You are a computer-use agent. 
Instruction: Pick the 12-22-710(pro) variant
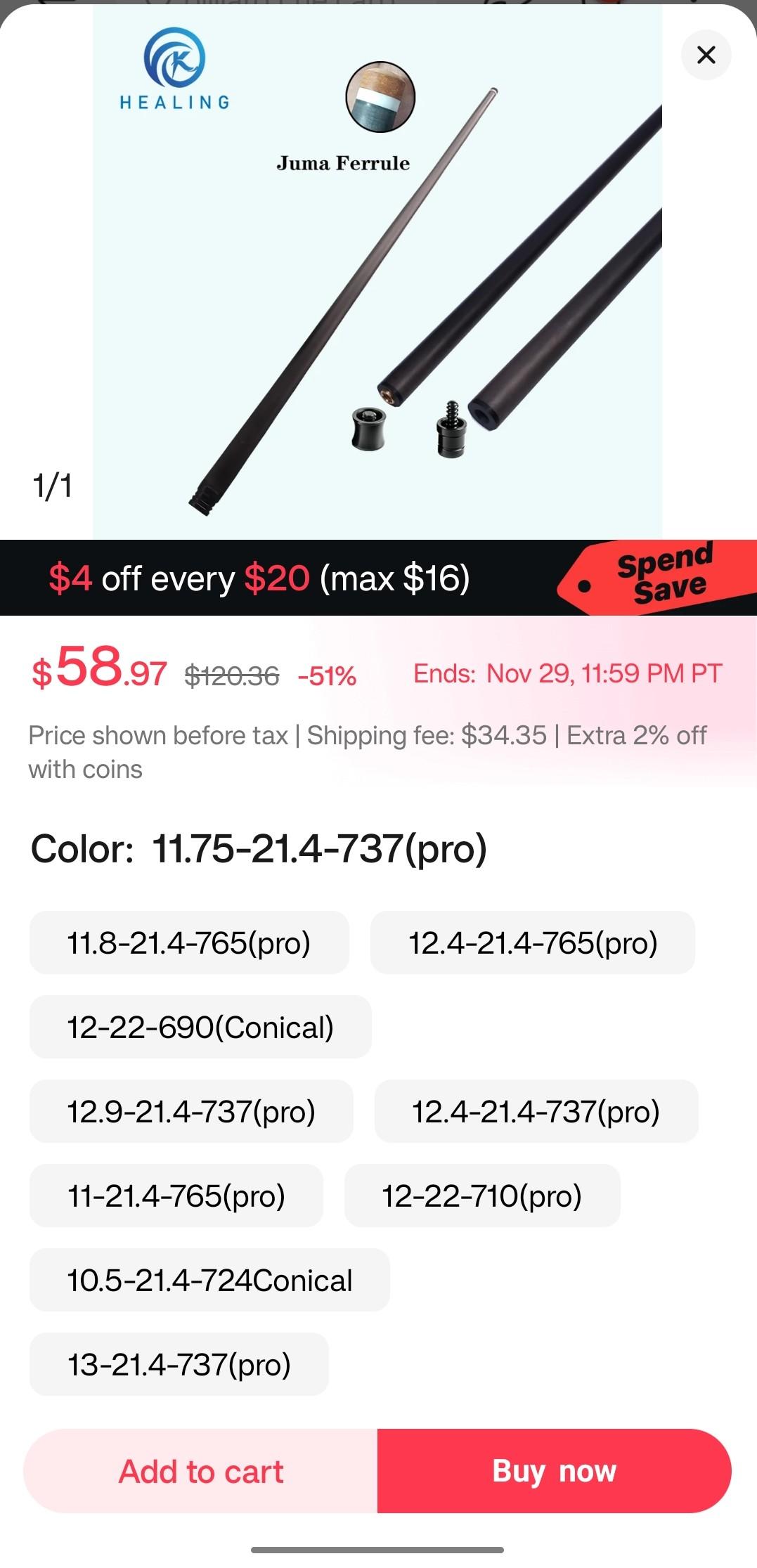(481, 1196)
